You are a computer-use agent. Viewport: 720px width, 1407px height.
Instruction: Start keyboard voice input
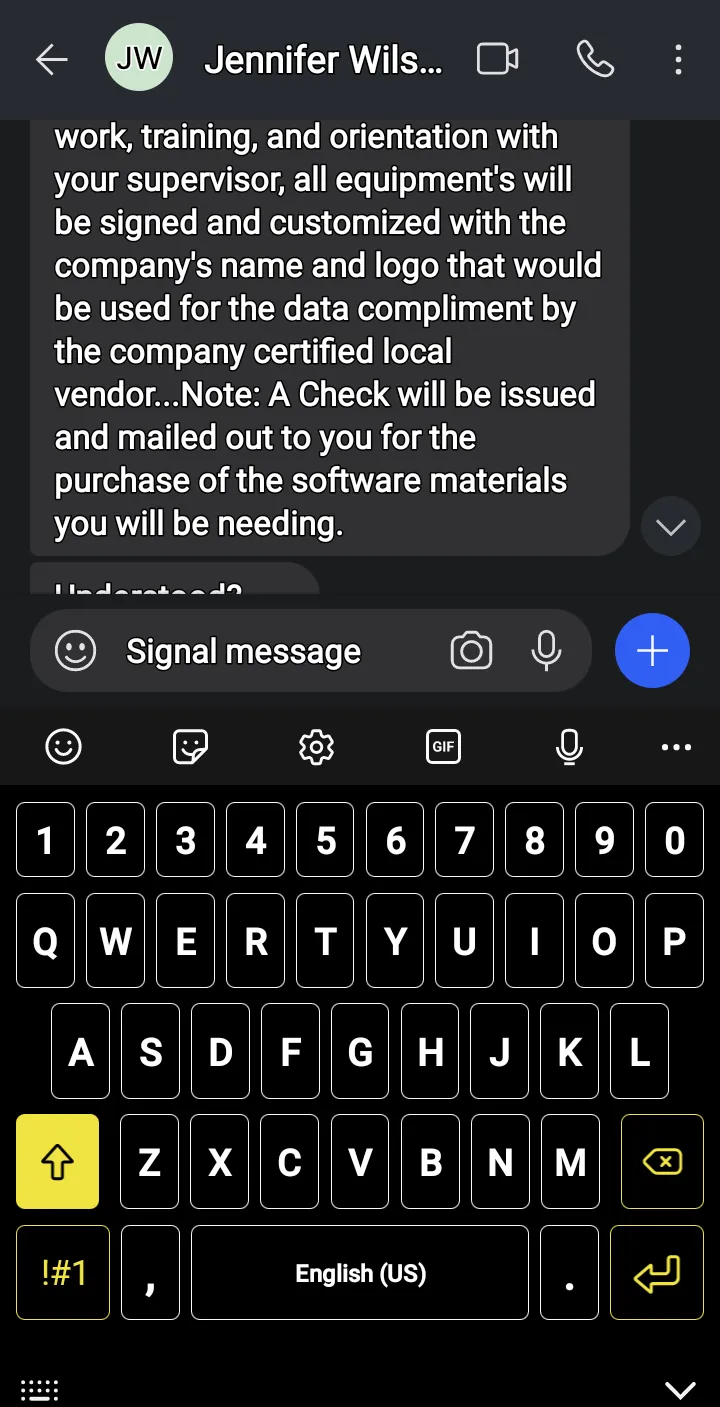pyautogui.click(x=569, y=746)
